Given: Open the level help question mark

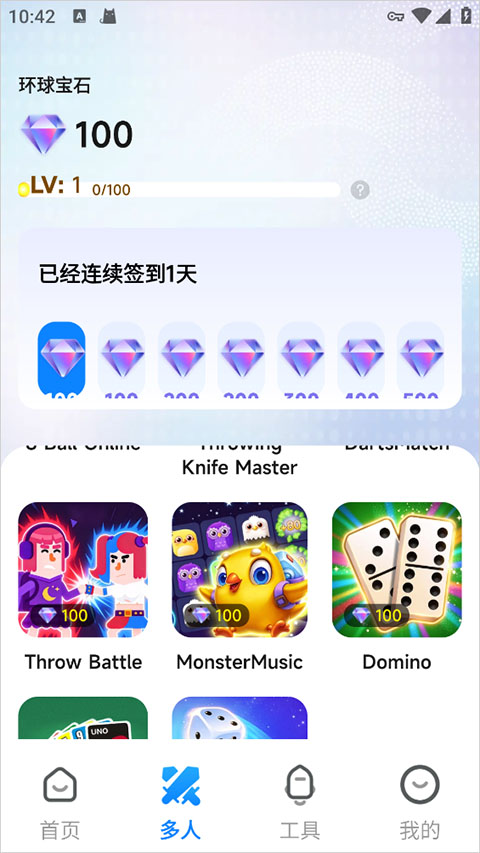Looking at the screenshot, I should coord(360,190).
